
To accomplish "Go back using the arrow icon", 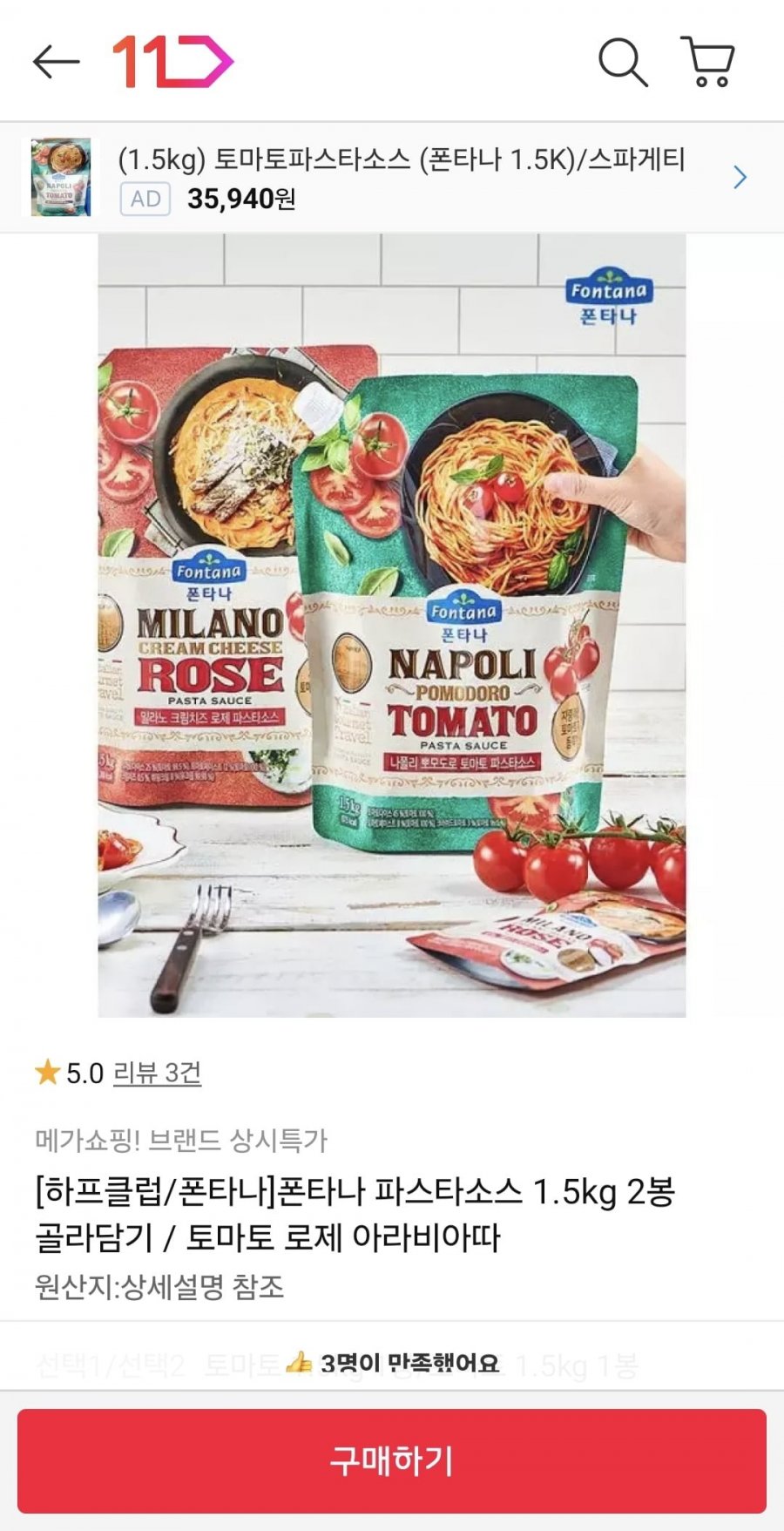I will [x=56, y=62].
